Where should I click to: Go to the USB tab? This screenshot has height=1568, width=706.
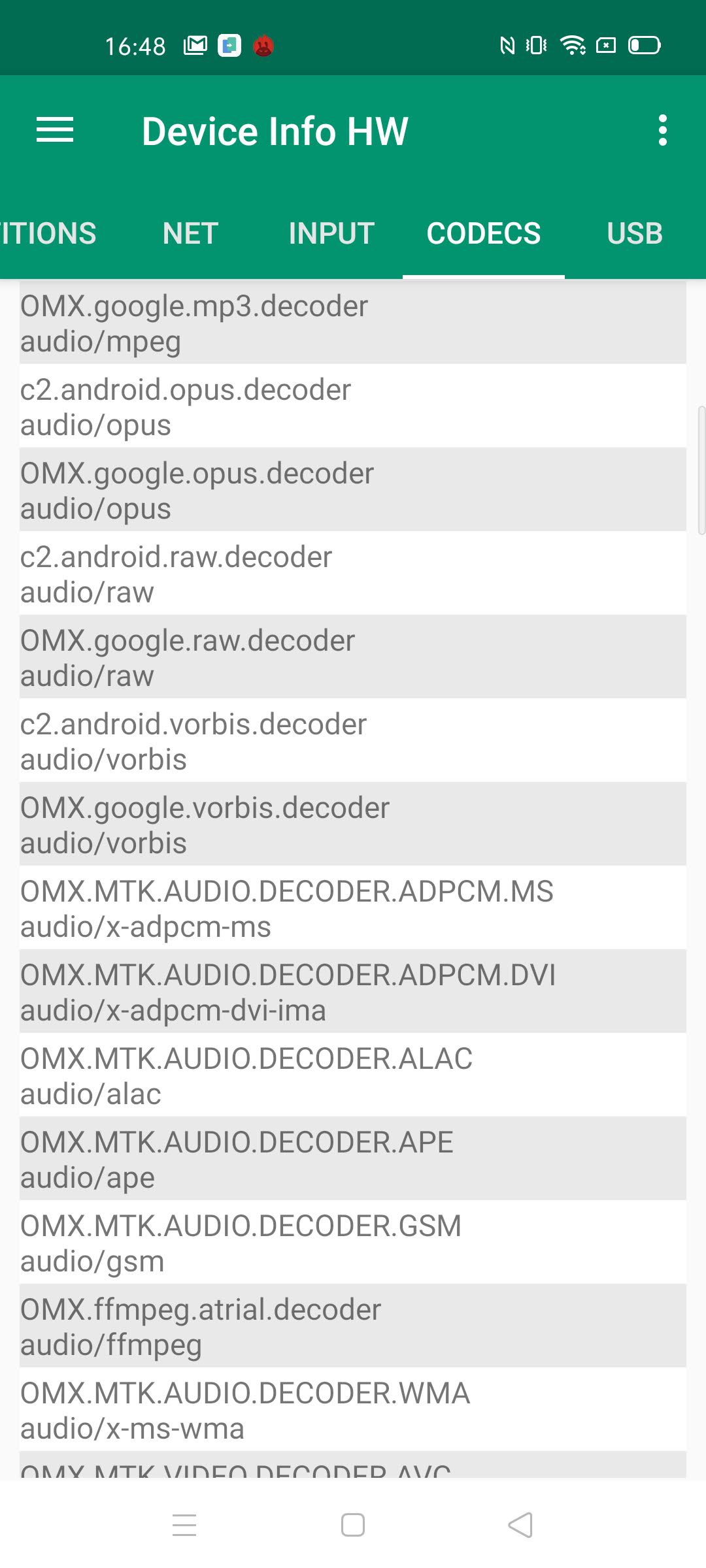[x=634, y=233]
